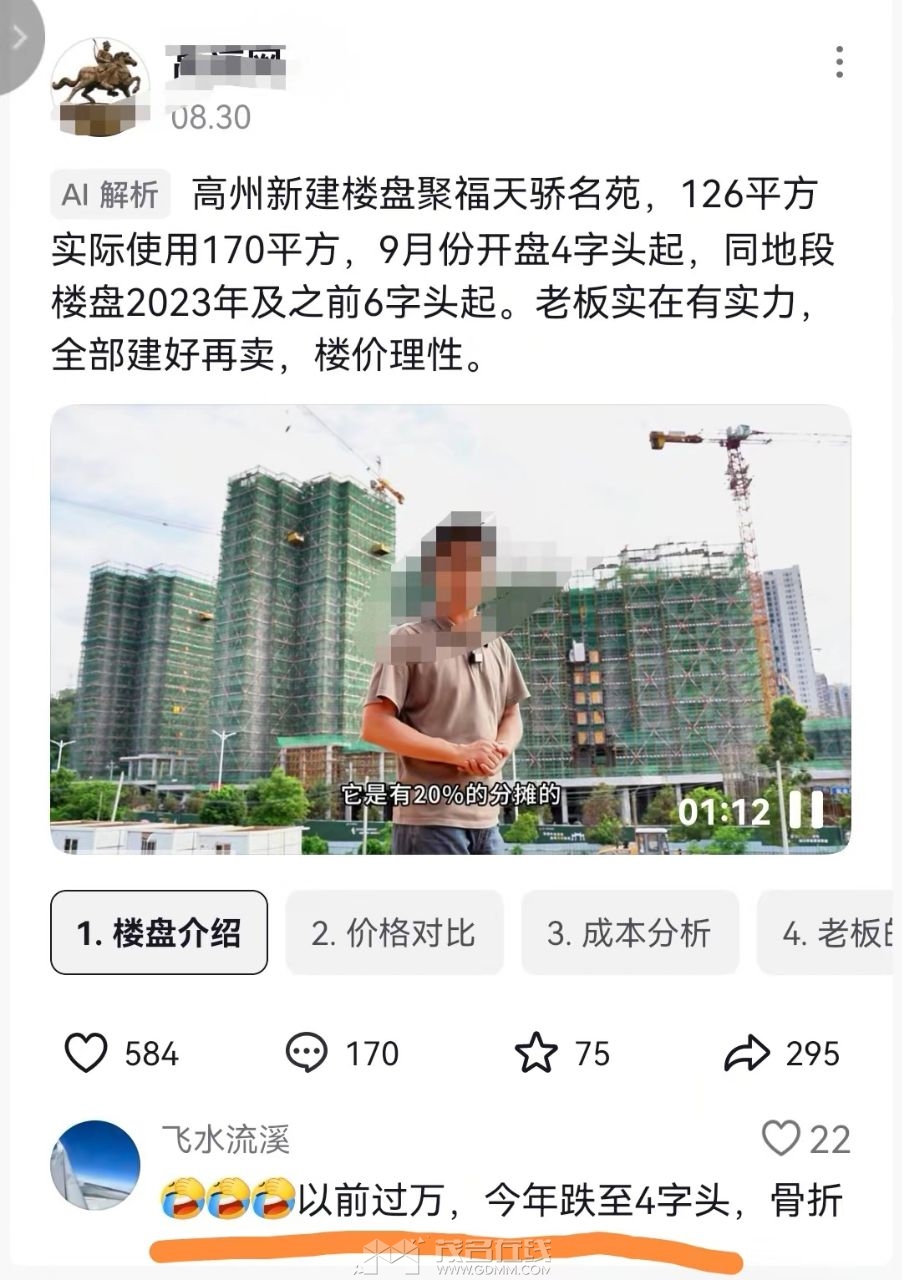Open the three-dot overflow menu

[838, 62]
